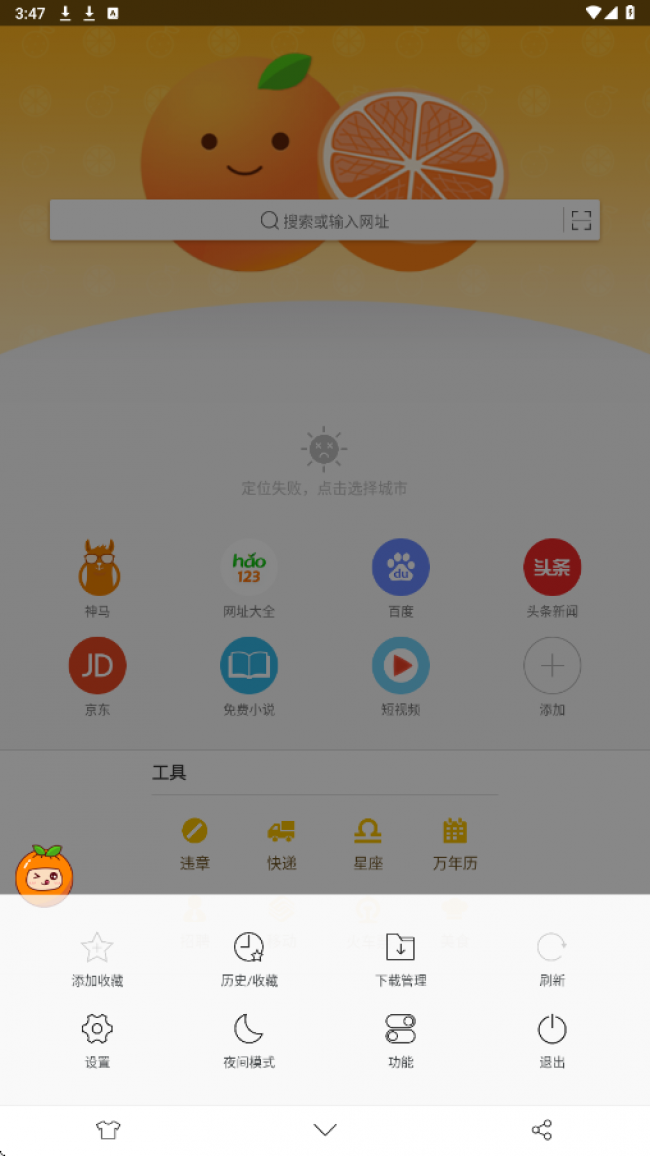Refresh the page with 刷新

[x=552, y=958]
